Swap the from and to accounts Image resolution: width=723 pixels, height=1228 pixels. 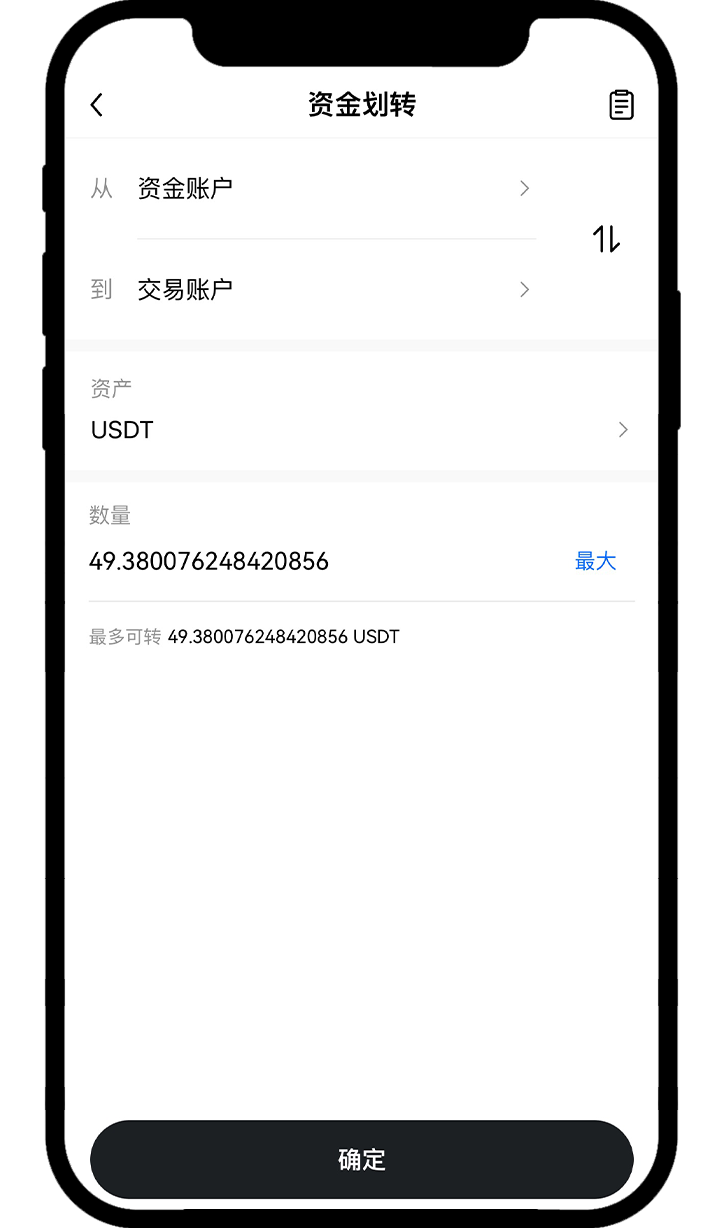606,239
